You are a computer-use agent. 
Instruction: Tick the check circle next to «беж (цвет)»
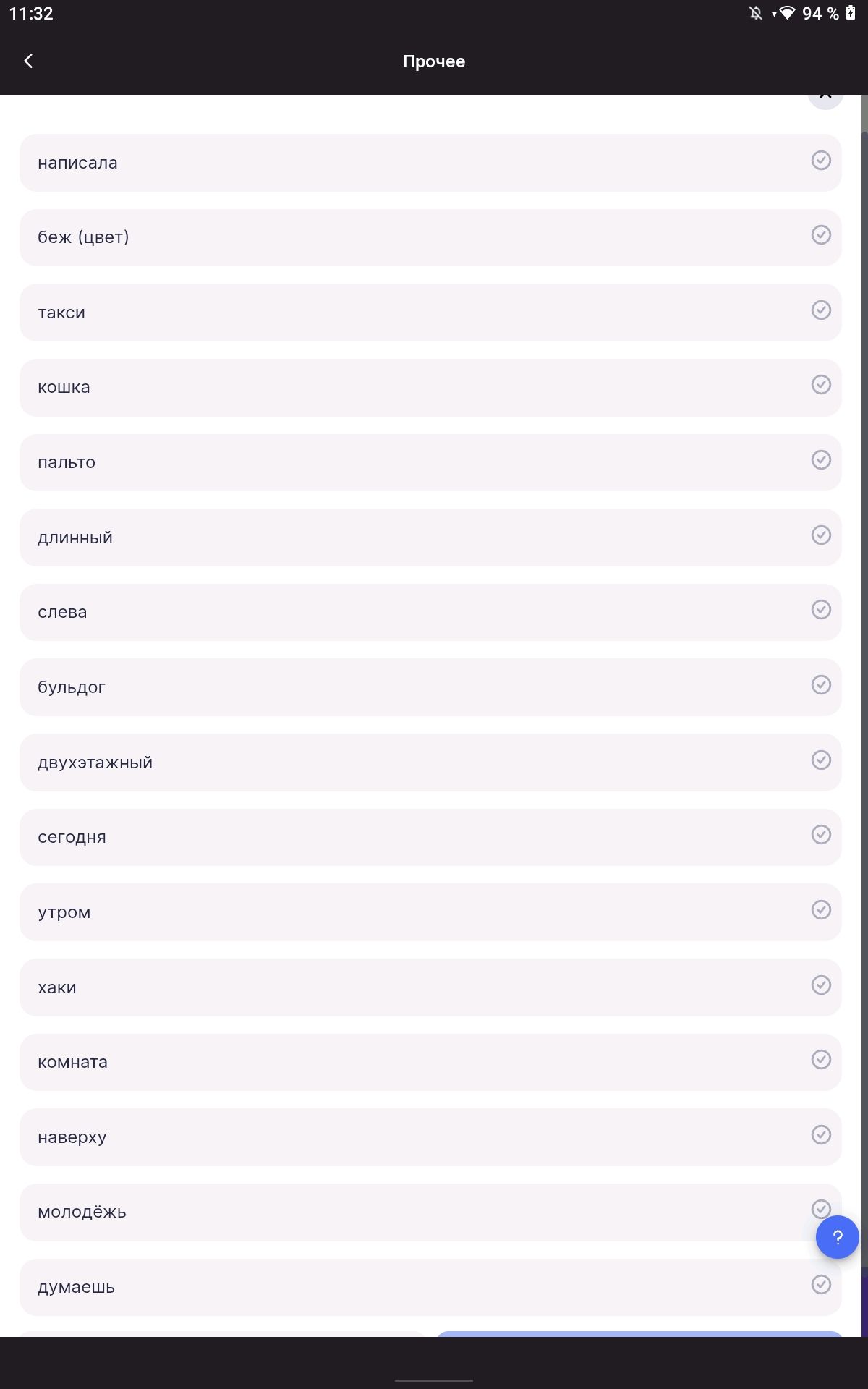point(821,235)
